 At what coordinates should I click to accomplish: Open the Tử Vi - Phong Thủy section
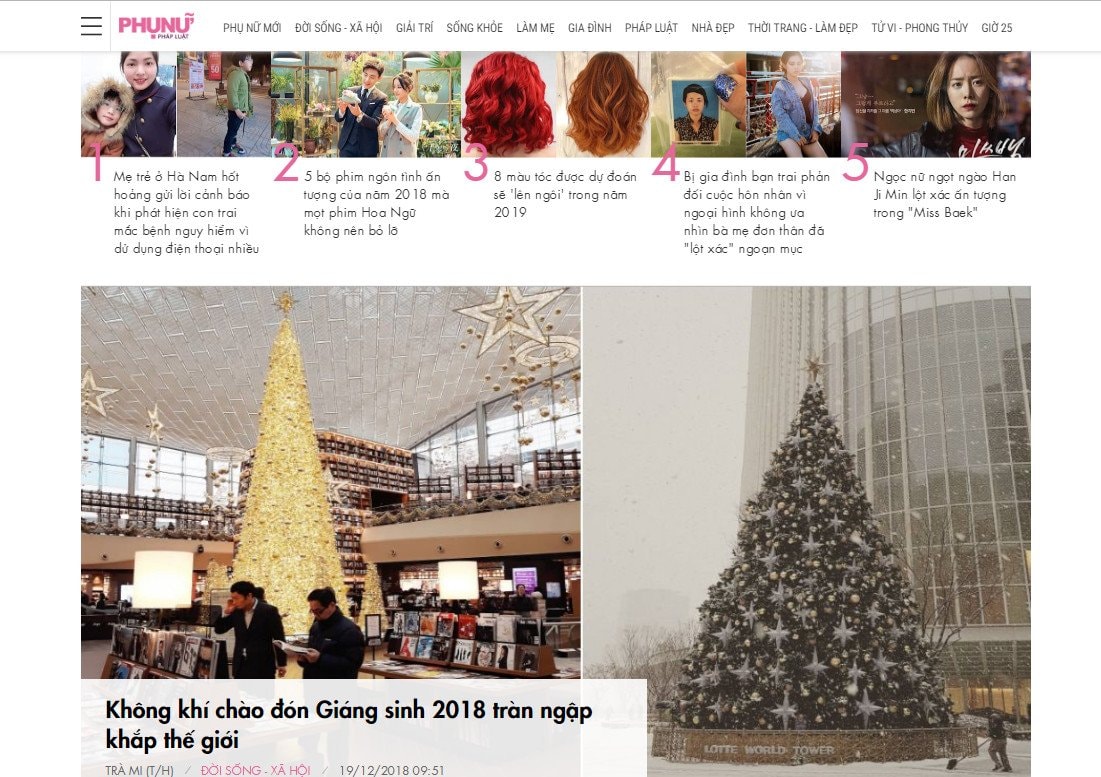pos(919,28)
